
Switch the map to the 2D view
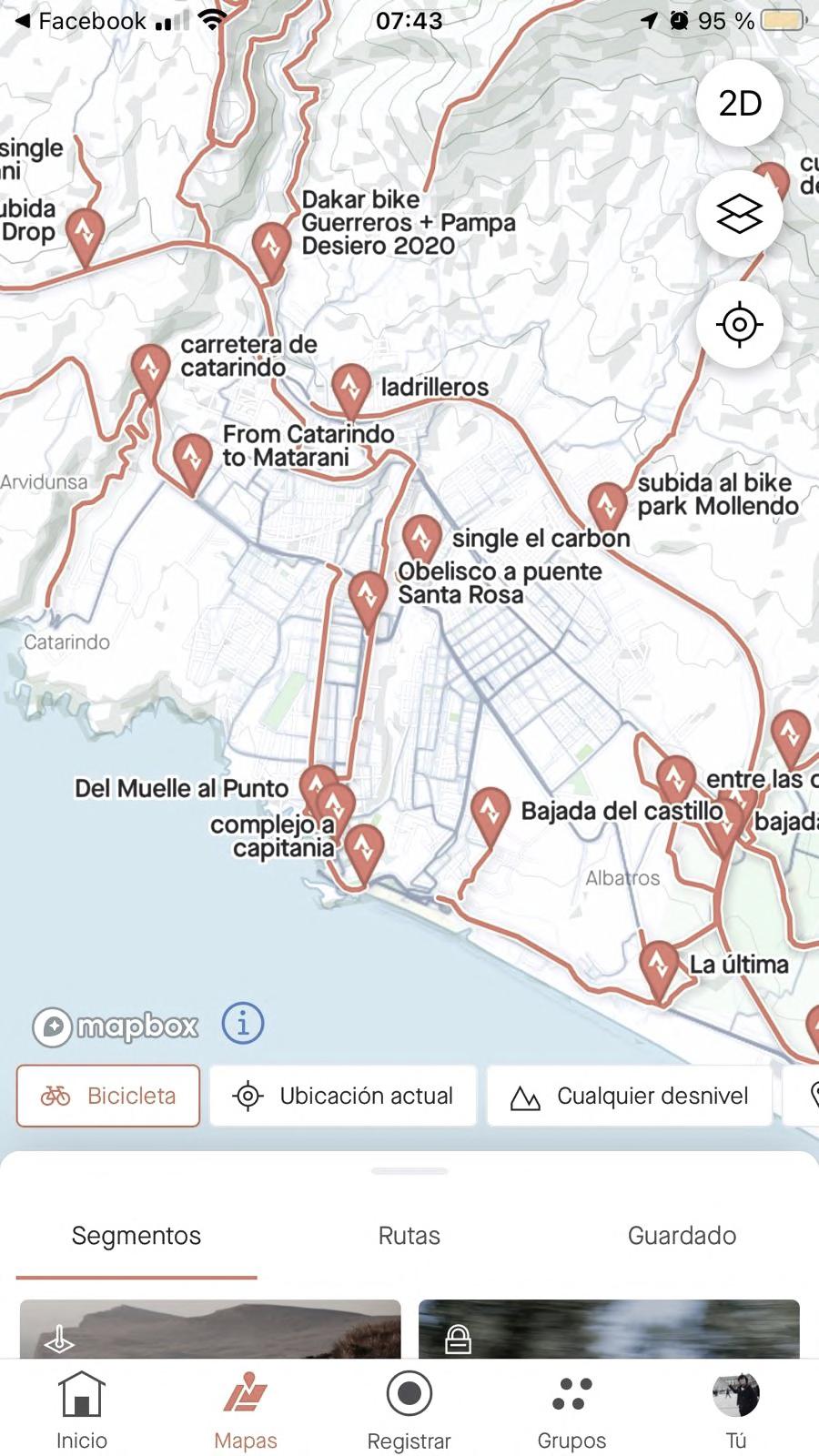739,104
